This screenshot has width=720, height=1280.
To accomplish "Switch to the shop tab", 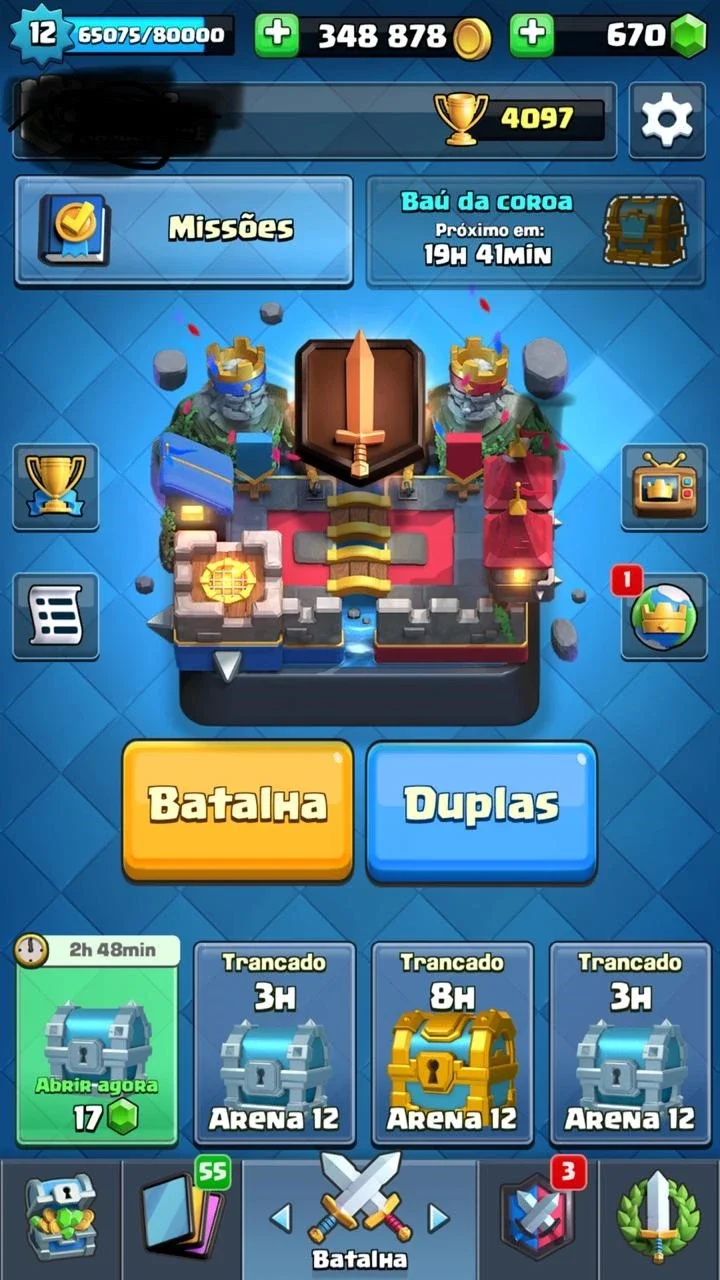I will (x=60, y=1216).
